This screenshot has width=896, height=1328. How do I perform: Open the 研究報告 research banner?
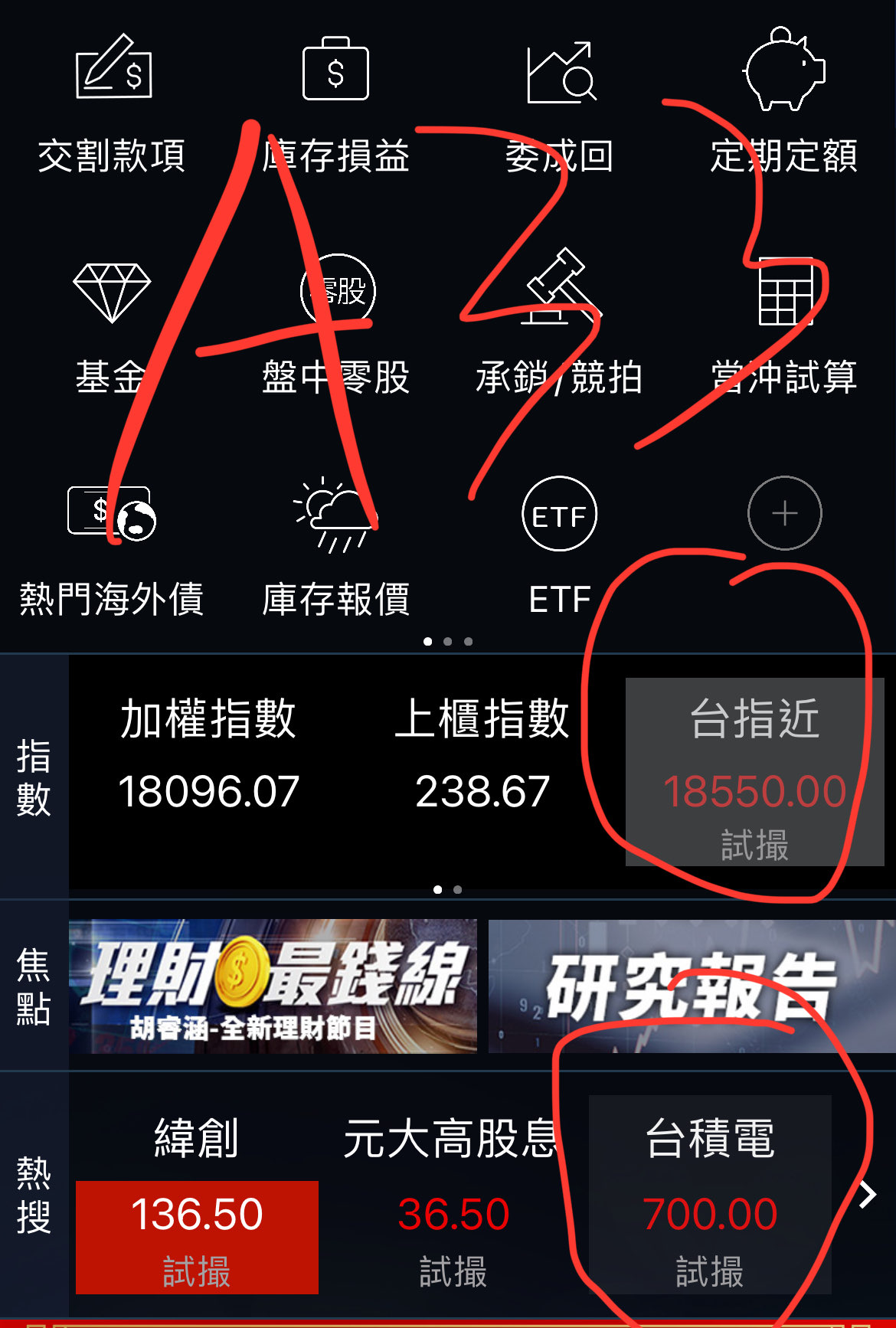692,986
